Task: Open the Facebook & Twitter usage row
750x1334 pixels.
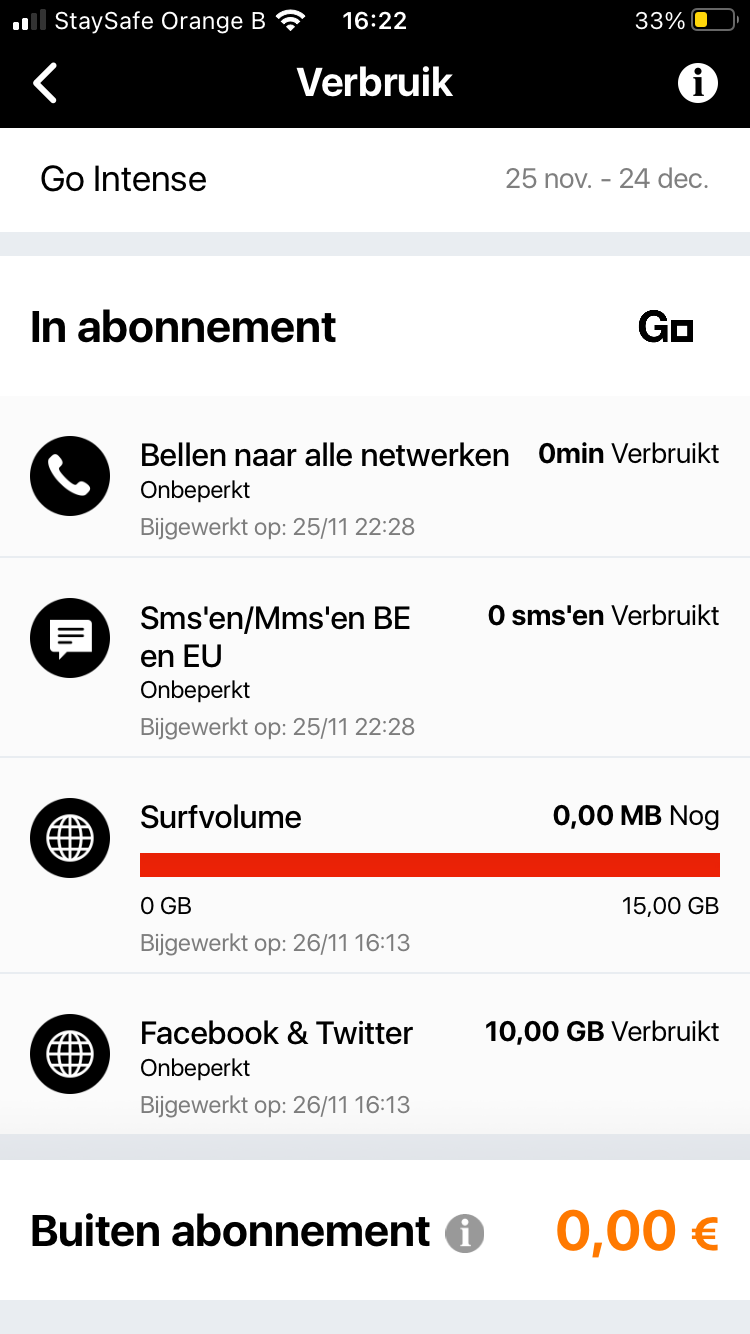Action: click(375, 1054)
